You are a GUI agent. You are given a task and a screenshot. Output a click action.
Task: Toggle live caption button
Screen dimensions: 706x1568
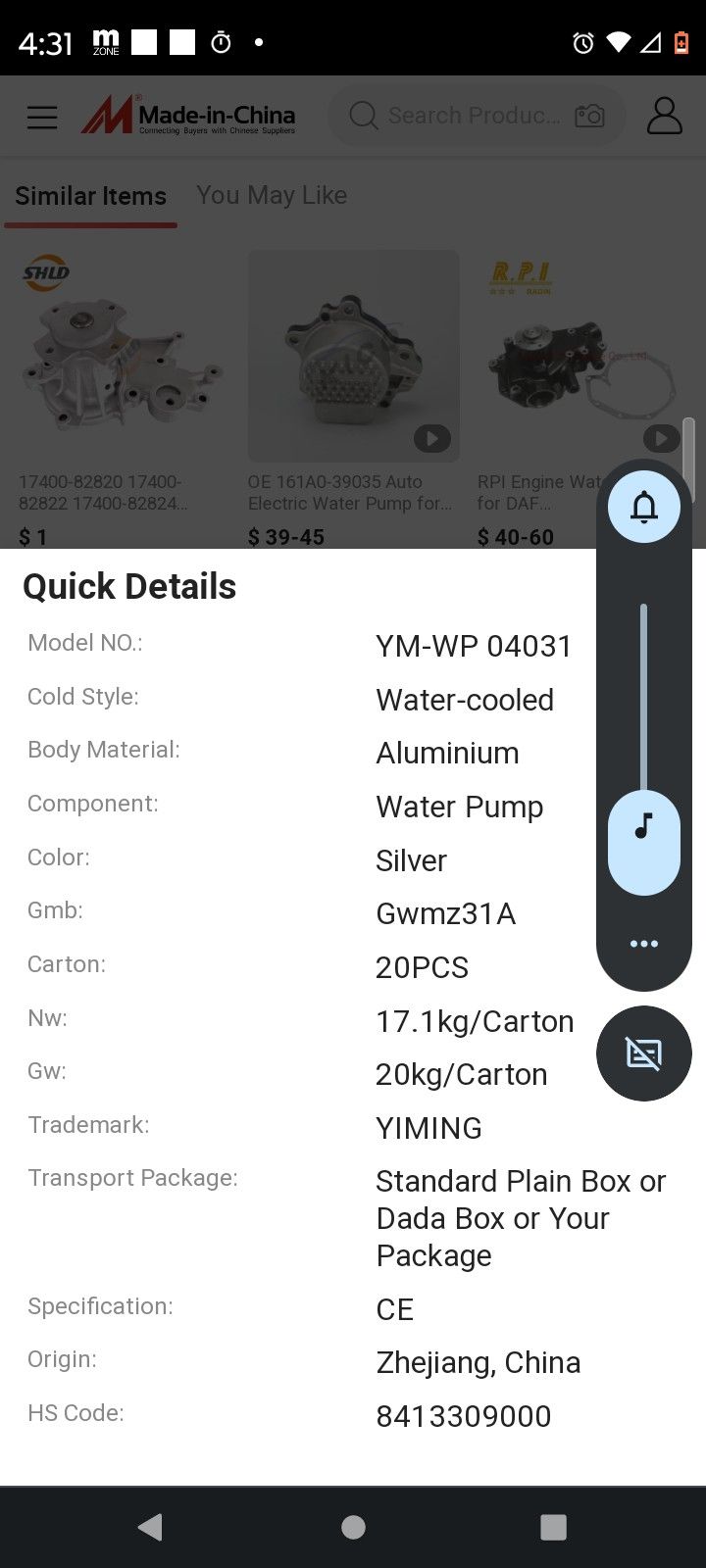pyautogui.click(x=644, y=1053)
